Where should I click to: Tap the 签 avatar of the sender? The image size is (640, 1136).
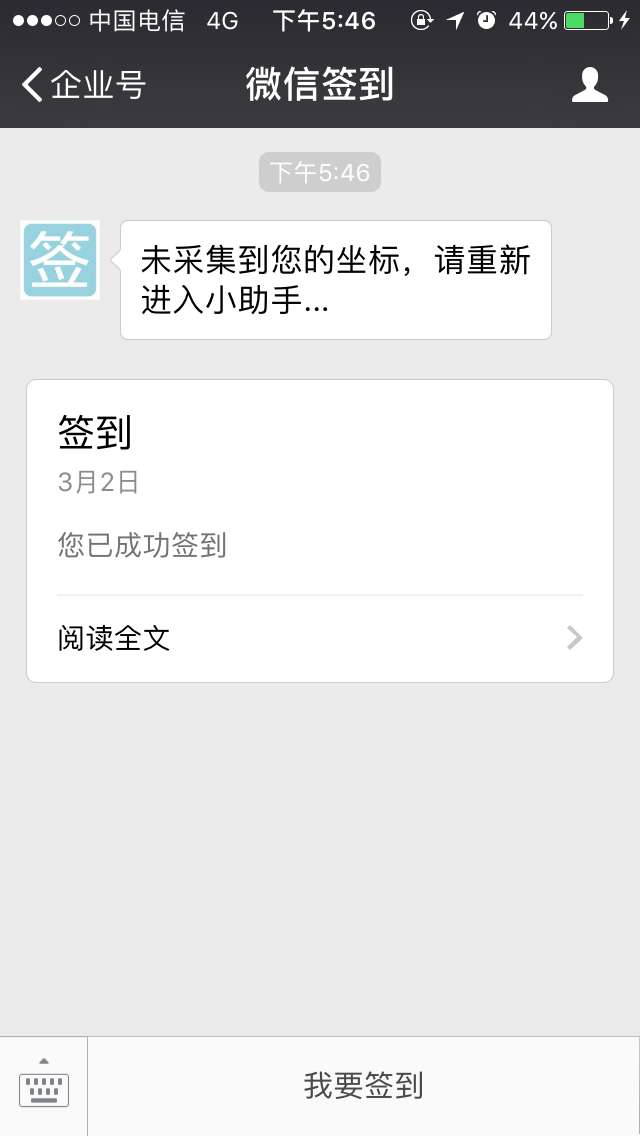pos(60,260)
